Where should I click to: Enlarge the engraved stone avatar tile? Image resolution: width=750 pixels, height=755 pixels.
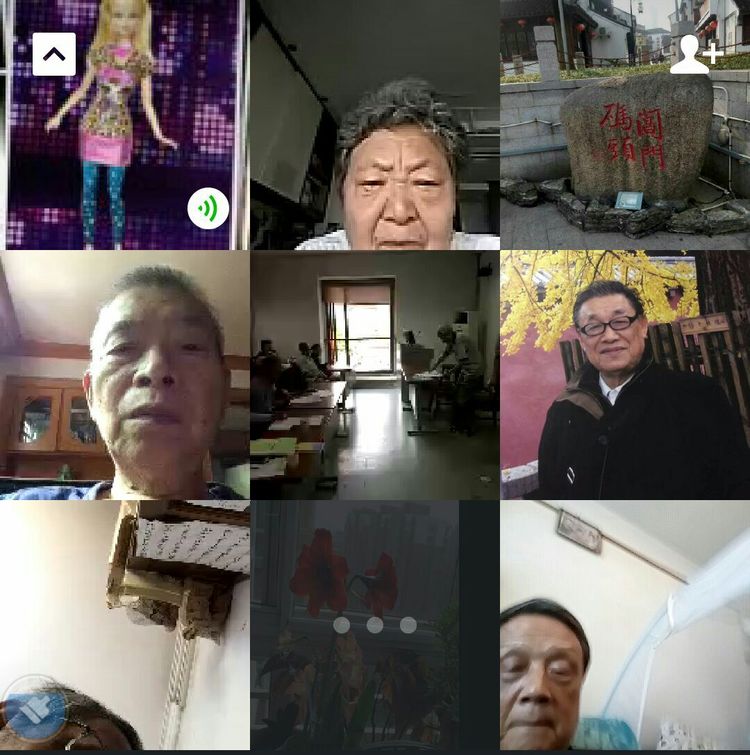coord(625,150)
